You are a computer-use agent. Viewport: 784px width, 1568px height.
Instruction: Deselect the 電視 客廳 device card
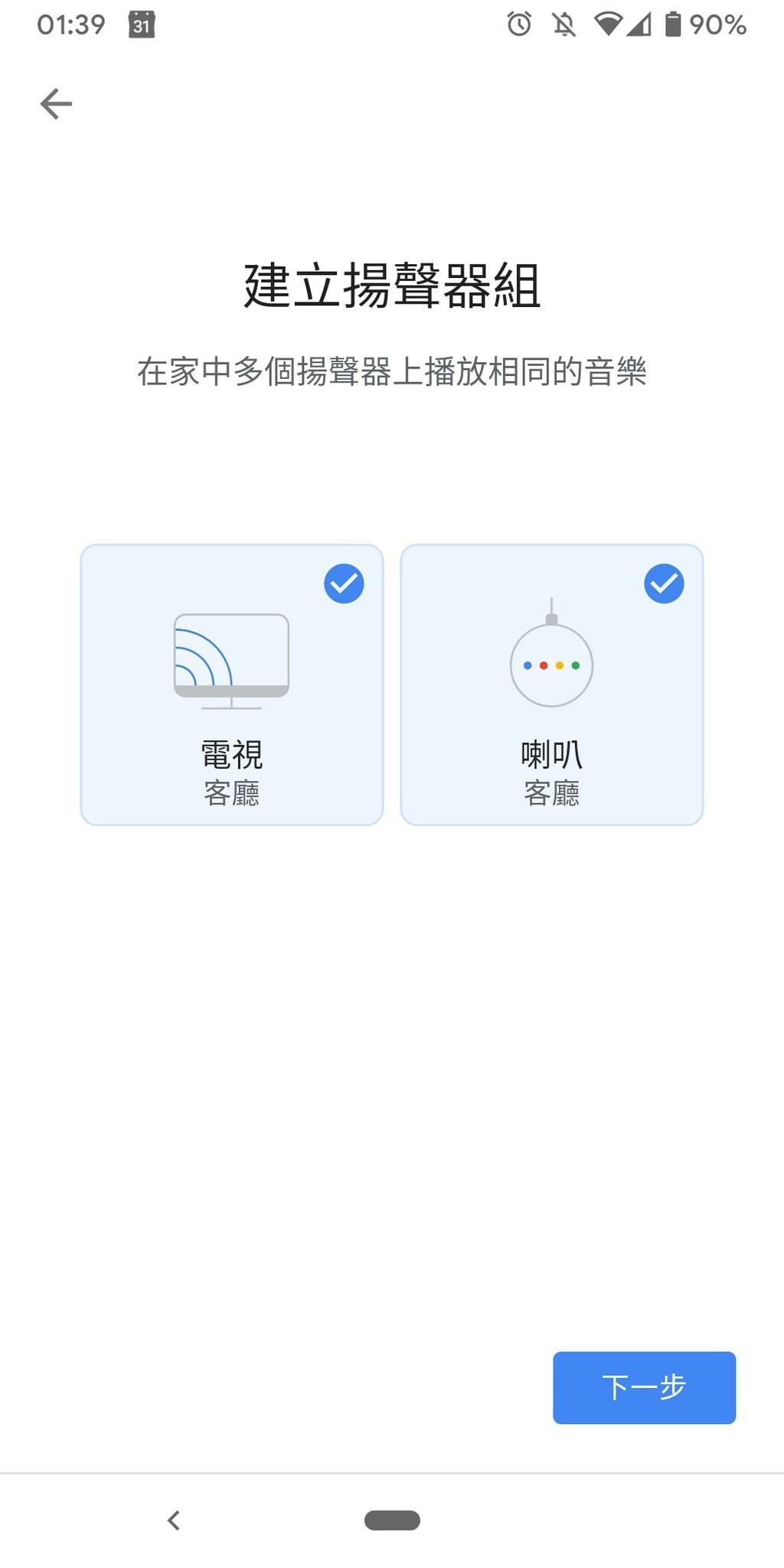coord(232,684)
